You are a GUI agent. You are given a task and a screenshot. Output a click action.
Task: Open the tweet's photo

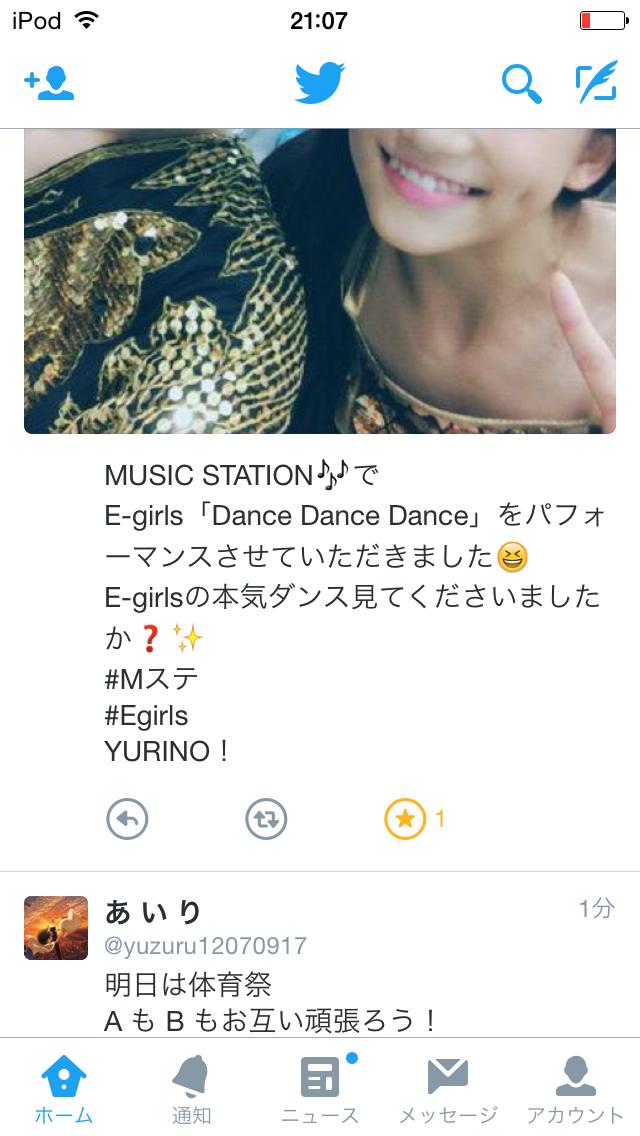pyautogui.click(x=320, y=280)
